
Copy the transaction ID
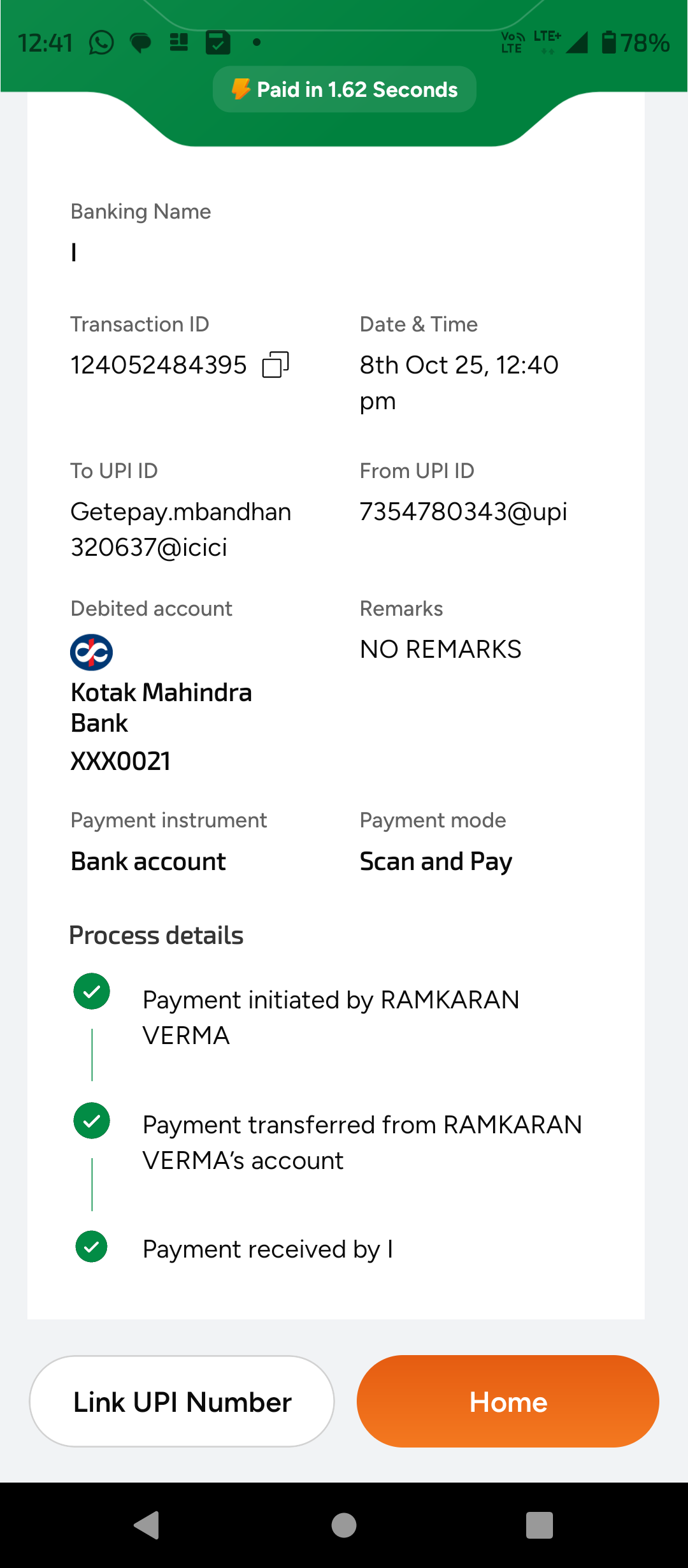(275, 365)
